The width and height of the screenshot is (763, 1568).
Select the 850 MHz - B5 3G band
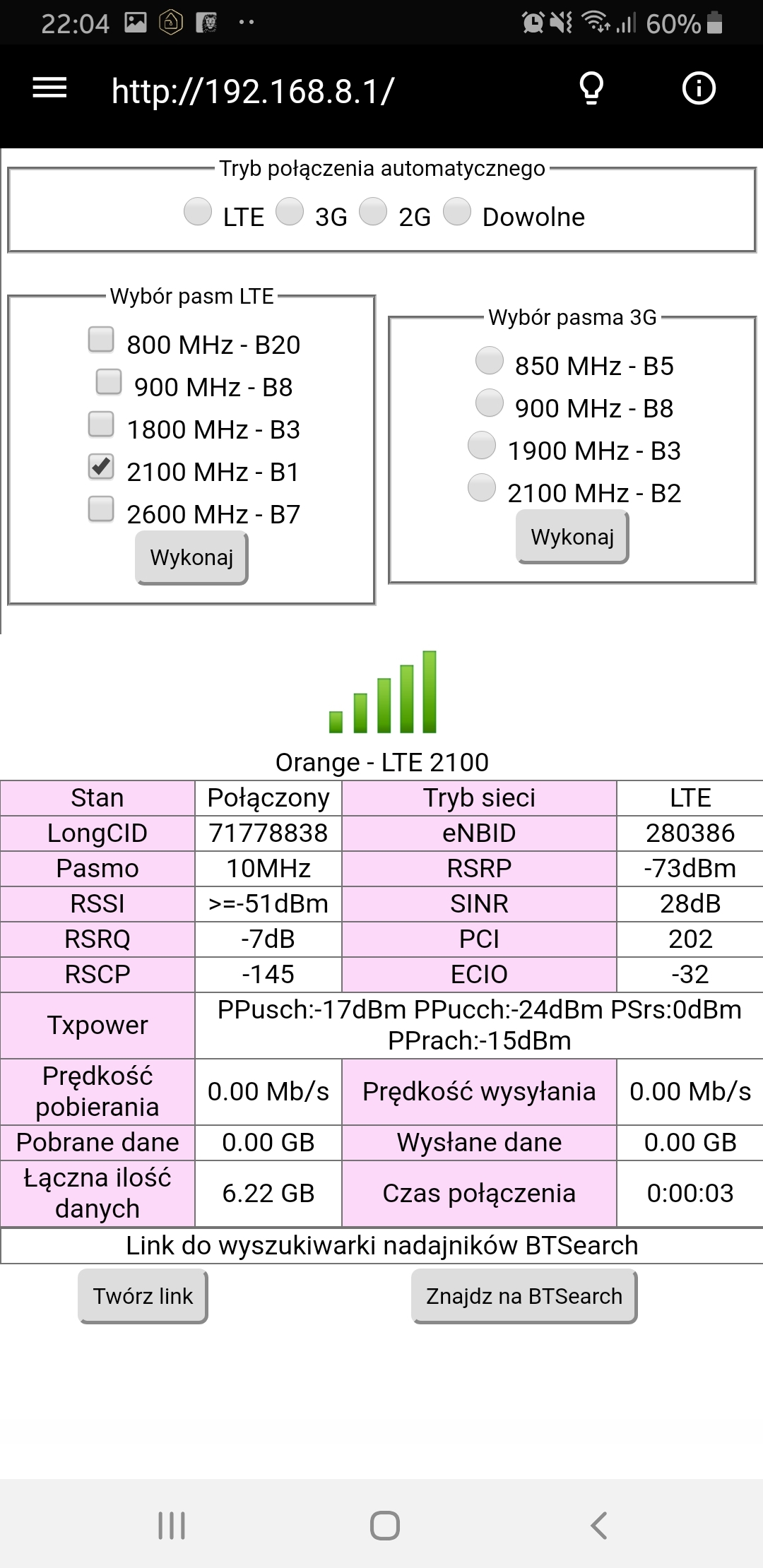pos(490,360)
